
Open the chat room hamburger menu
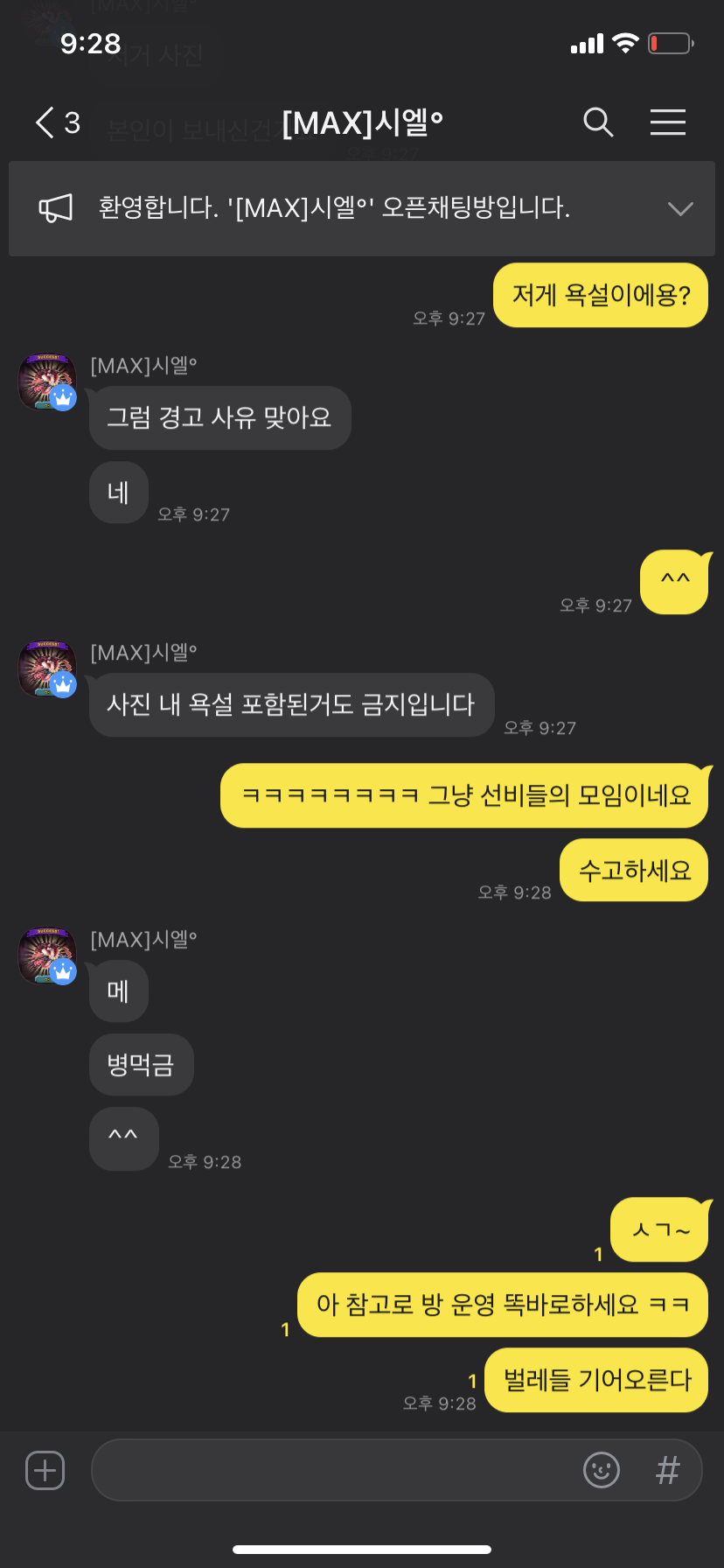pos(667,122)
